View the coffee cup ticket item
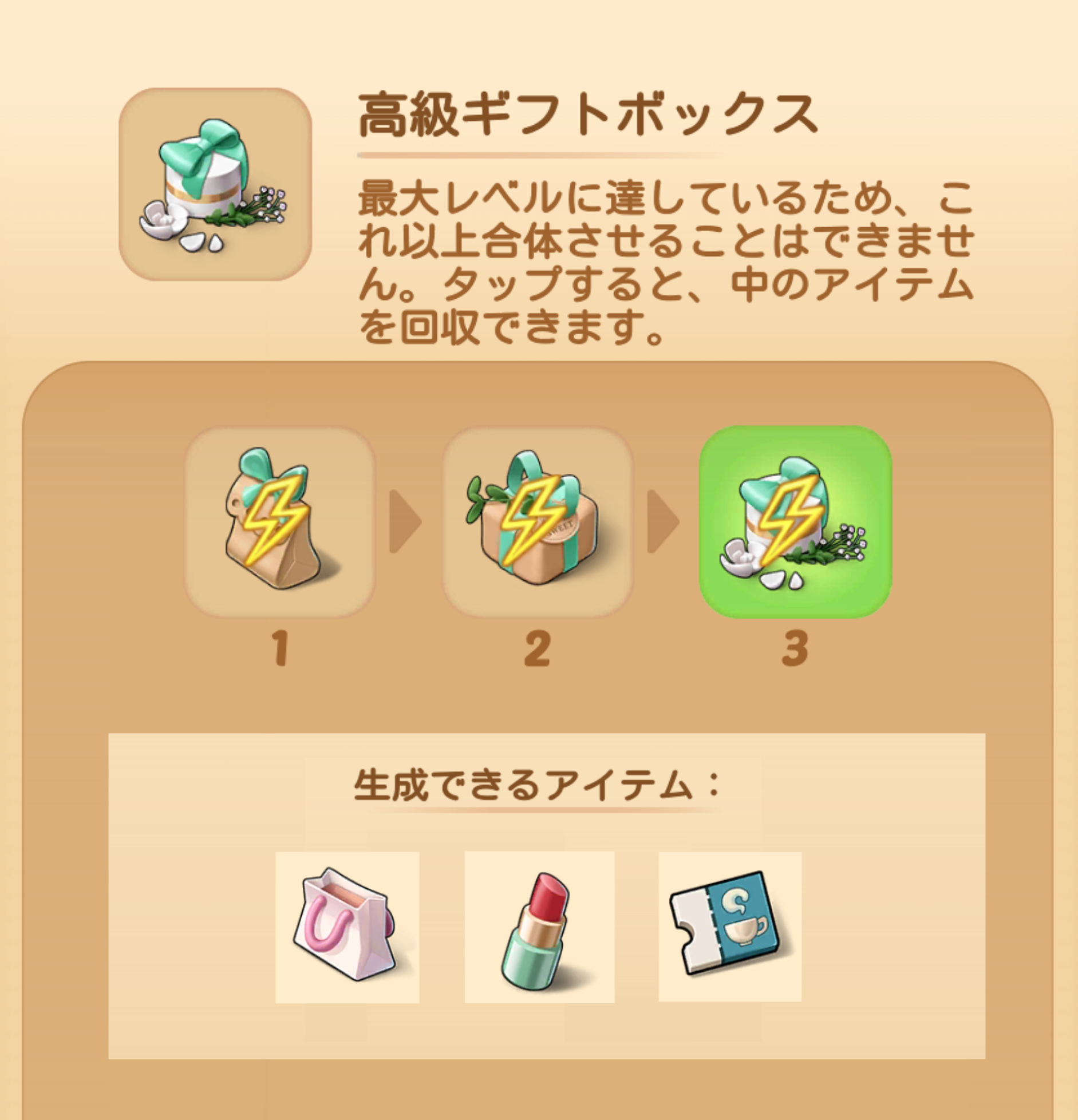Viewport: 1078px width, 1120px height. (x=729, y=926)
